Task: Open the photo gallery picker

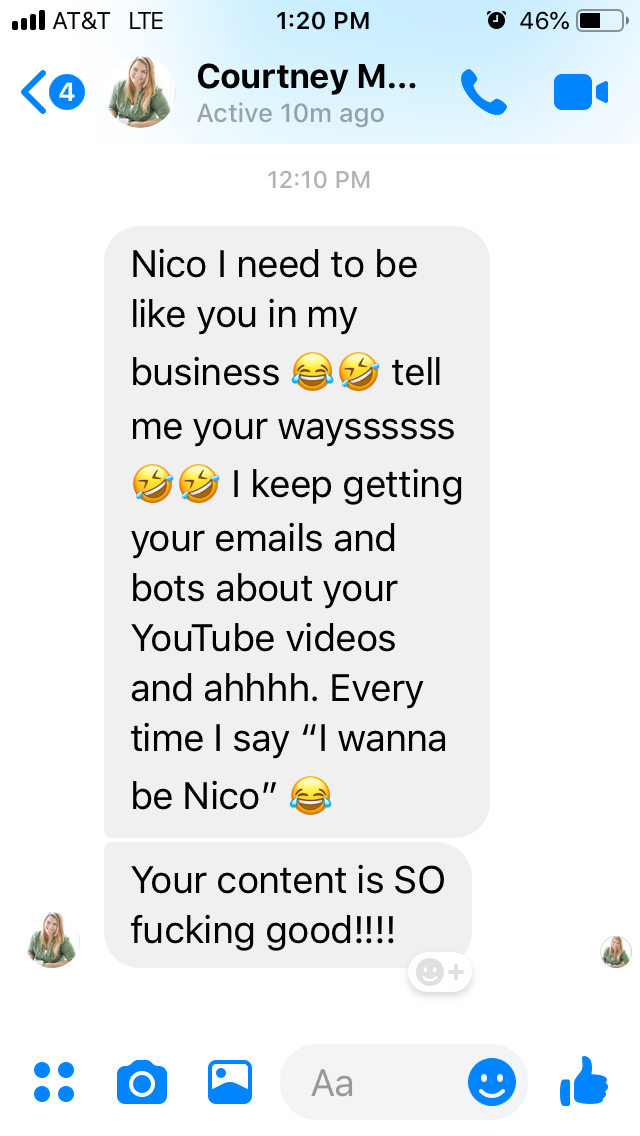Action: pyautogui.click(x=229, y=1082)
